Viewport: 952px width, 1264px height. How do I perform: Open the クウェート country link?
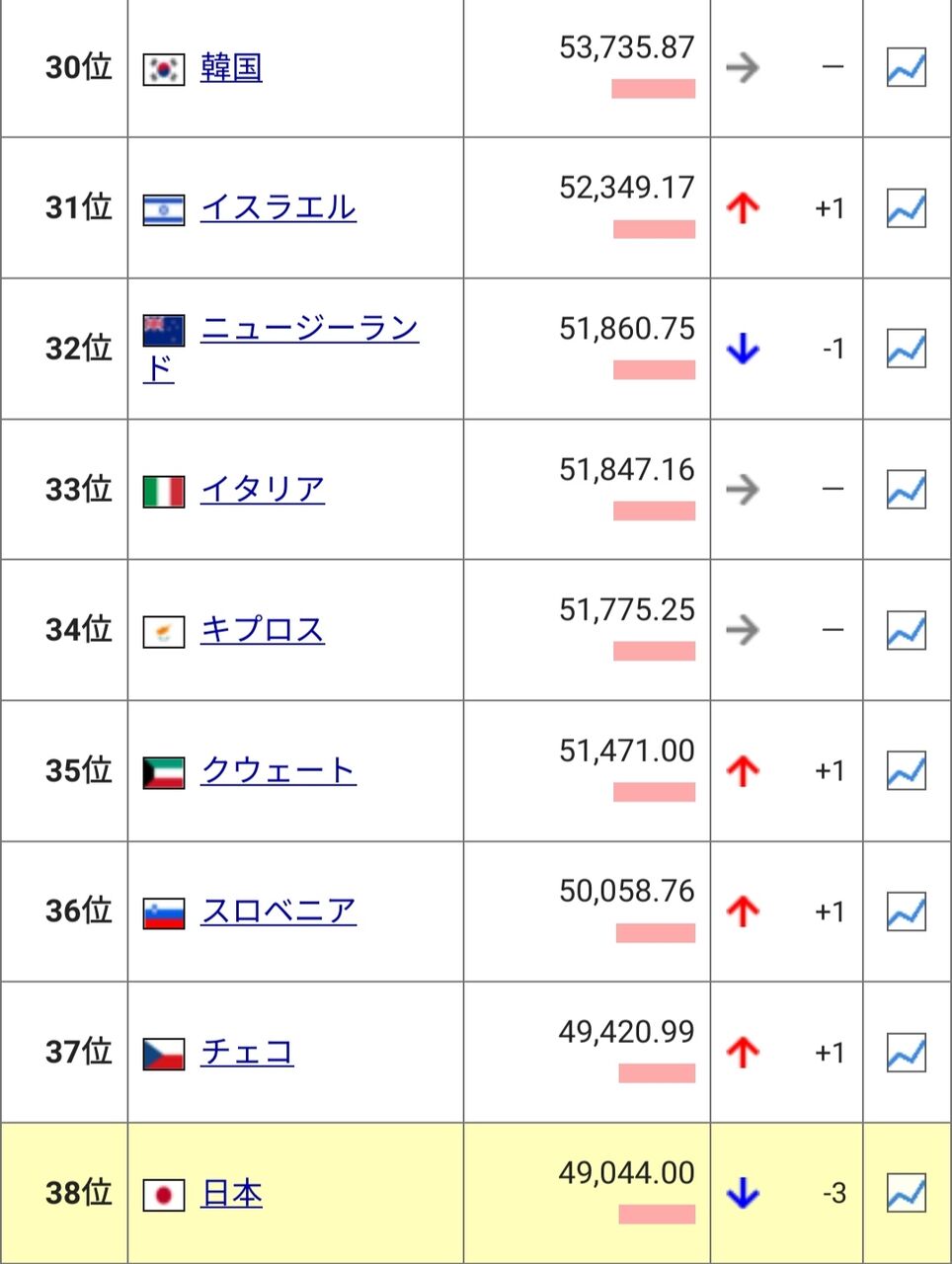coord(278,770)
